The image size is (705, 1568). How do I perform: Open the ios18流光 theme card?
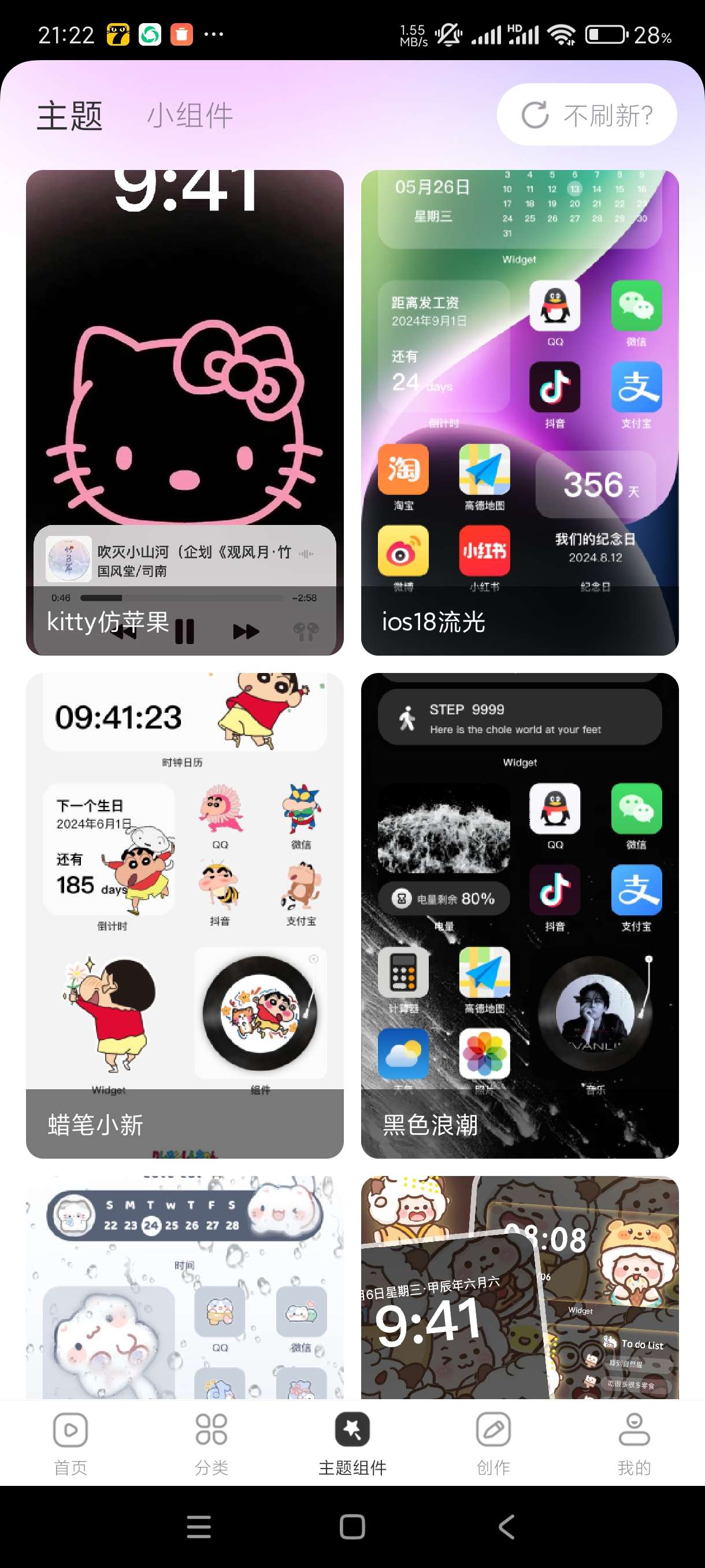pyautogui.click(x=520, y=412)
